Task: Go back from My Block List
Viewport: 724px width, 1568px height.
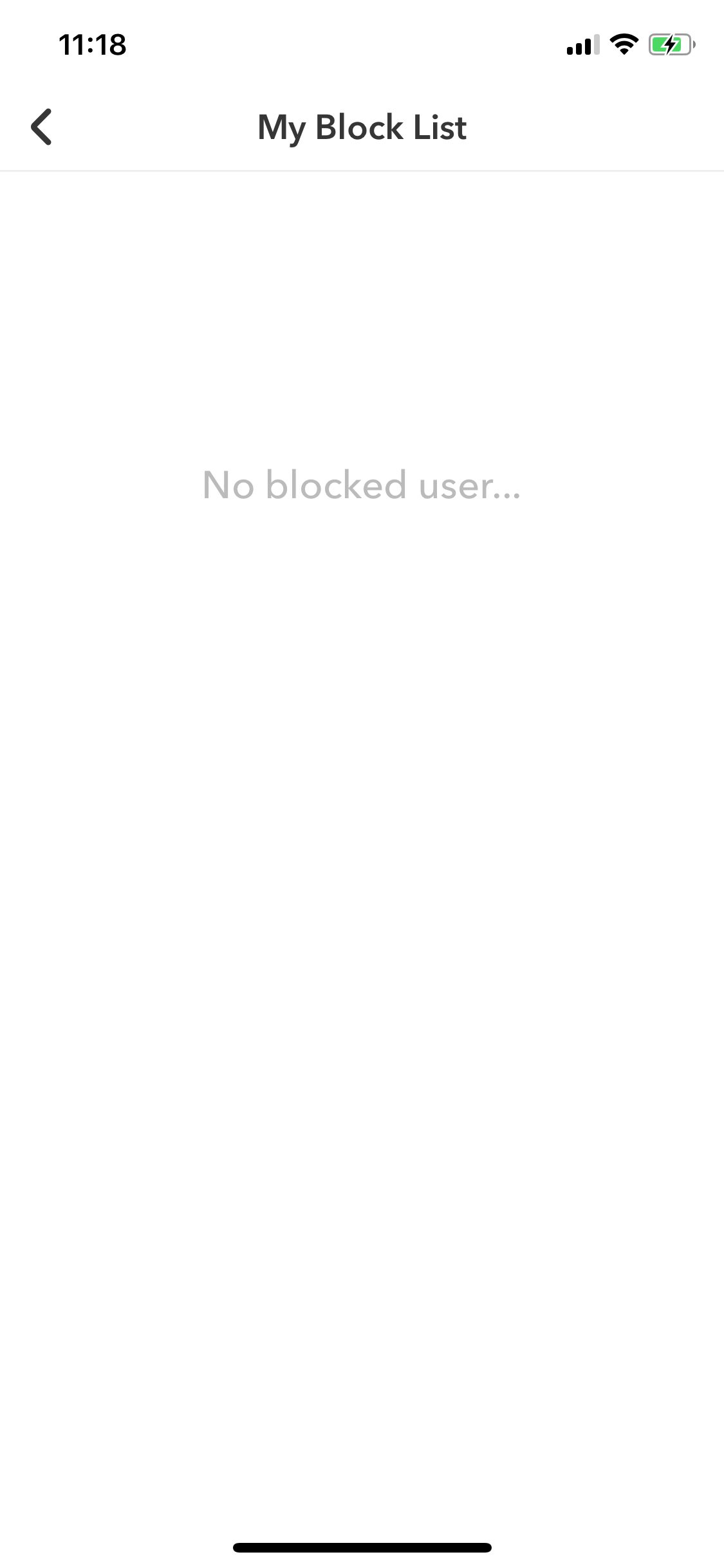Action: coord(41,127)
